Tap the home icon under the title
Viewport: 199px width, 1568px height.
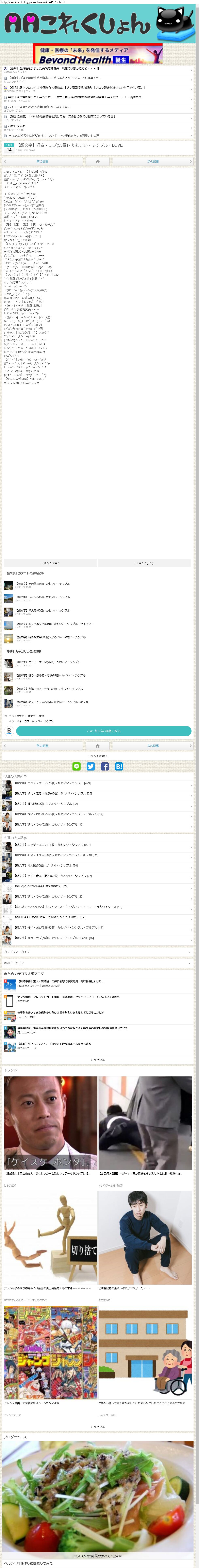98,161
